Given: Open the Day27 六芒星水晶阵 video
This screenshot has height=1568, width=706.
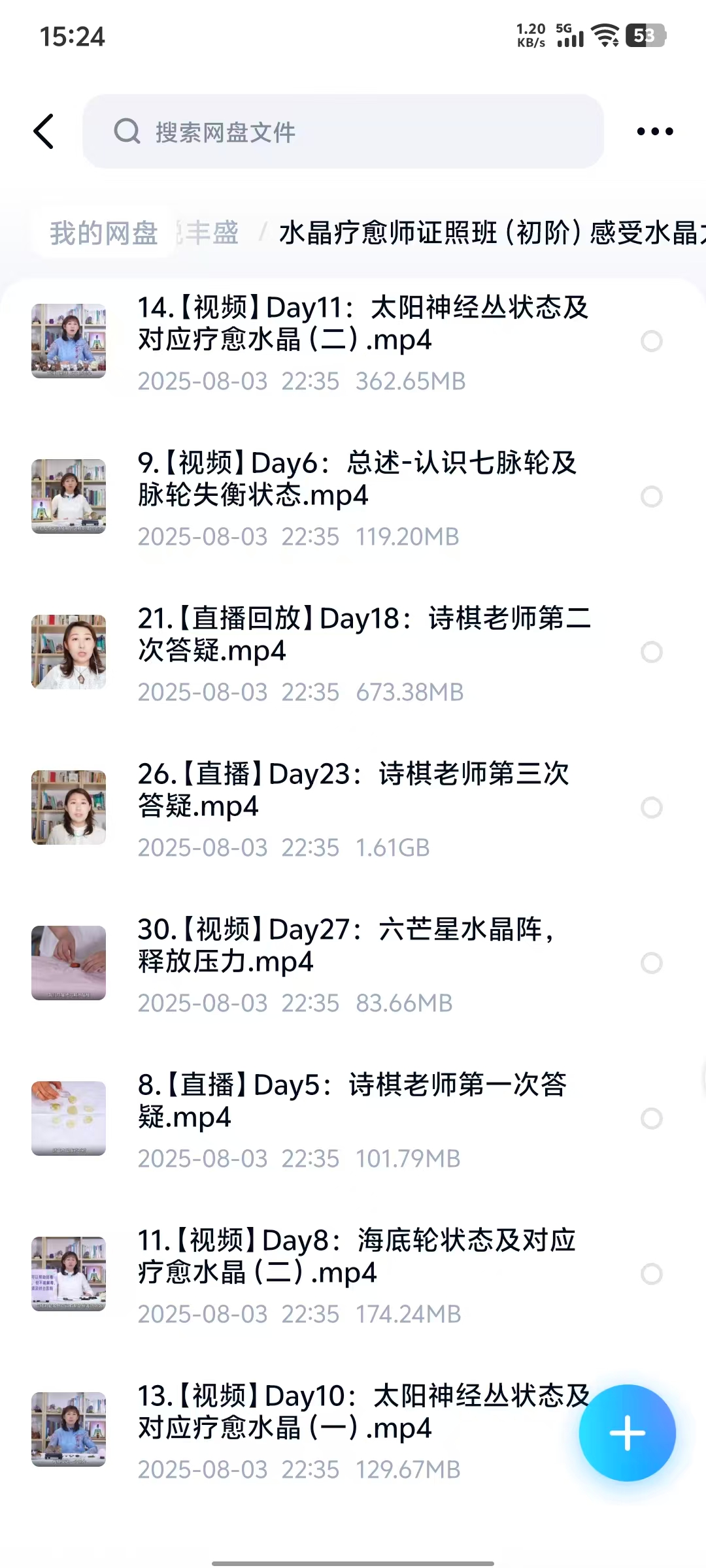Looking at the screenshot, I should [x=346, y=945].
